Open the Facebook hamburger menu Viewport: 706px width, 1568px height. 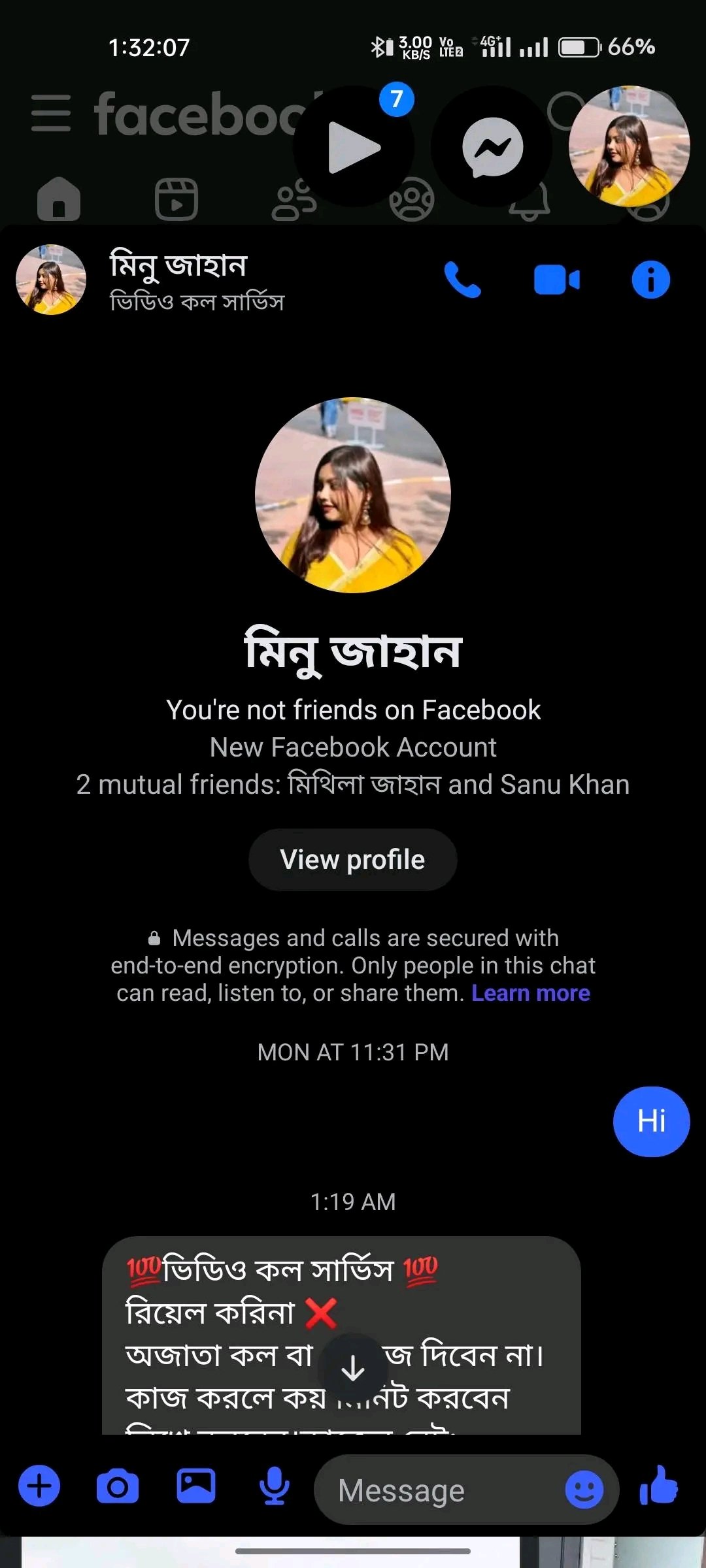coord(51,111)
